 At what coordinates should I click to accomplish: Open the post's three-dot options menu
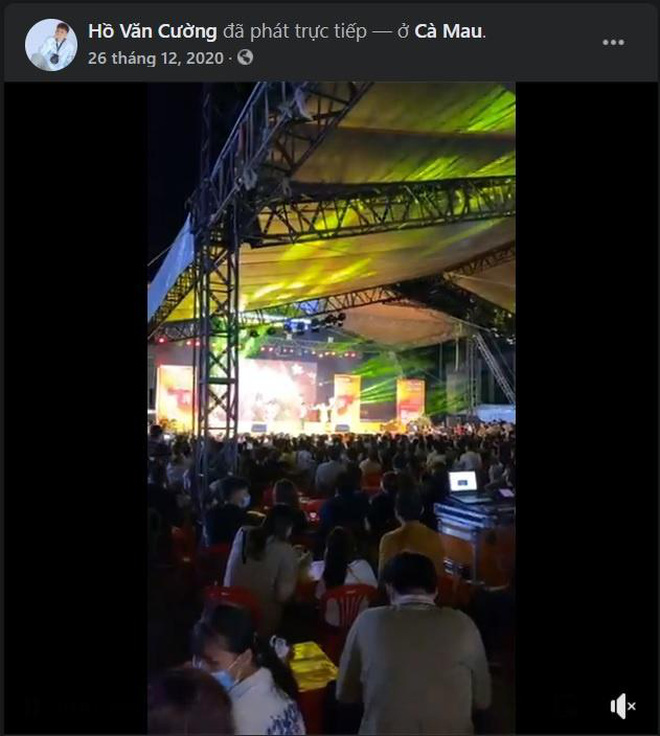pos(613,43)
